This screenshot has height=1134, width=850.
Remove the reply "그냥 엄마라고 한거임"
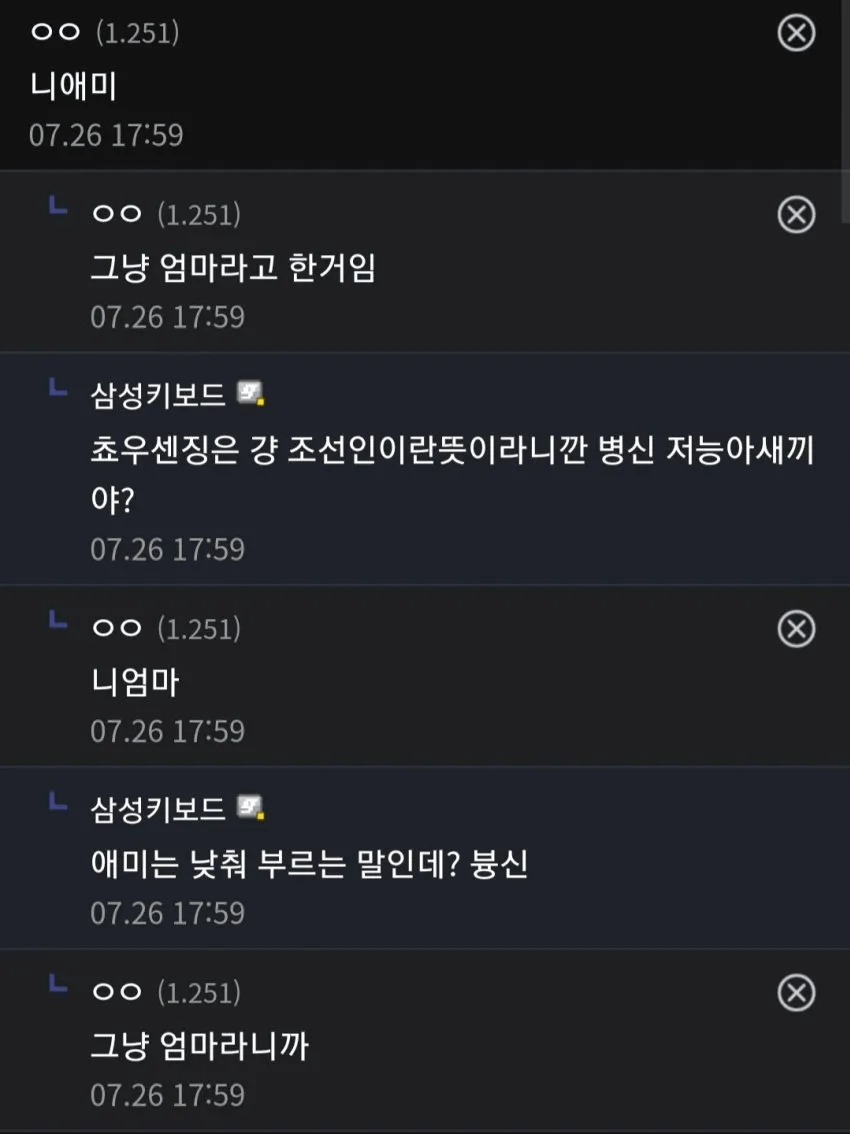point(796,214)
